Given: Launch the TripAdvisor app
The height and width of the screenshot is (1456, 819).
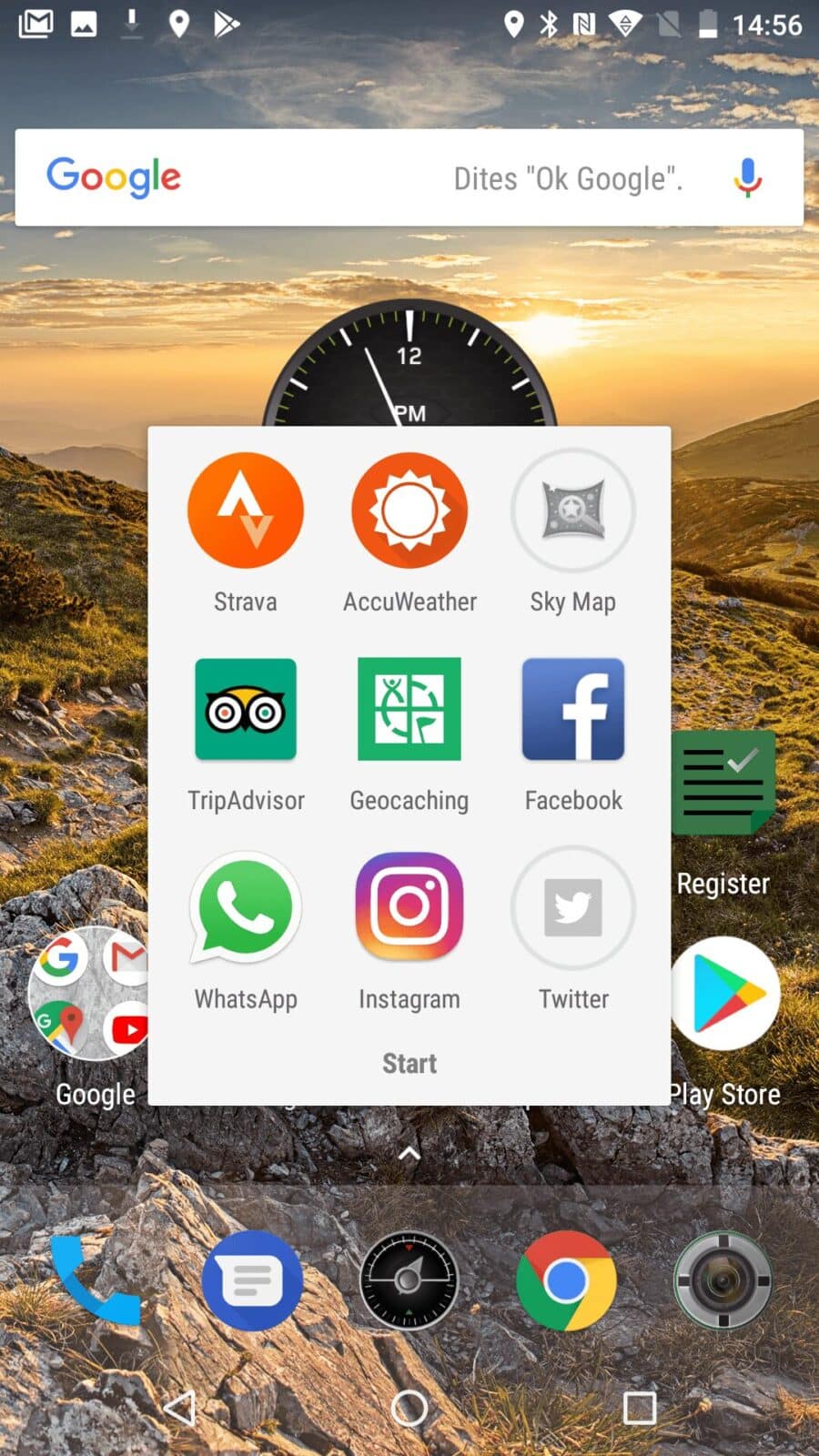Looking at the screenshot, I should tap(246, 710).
